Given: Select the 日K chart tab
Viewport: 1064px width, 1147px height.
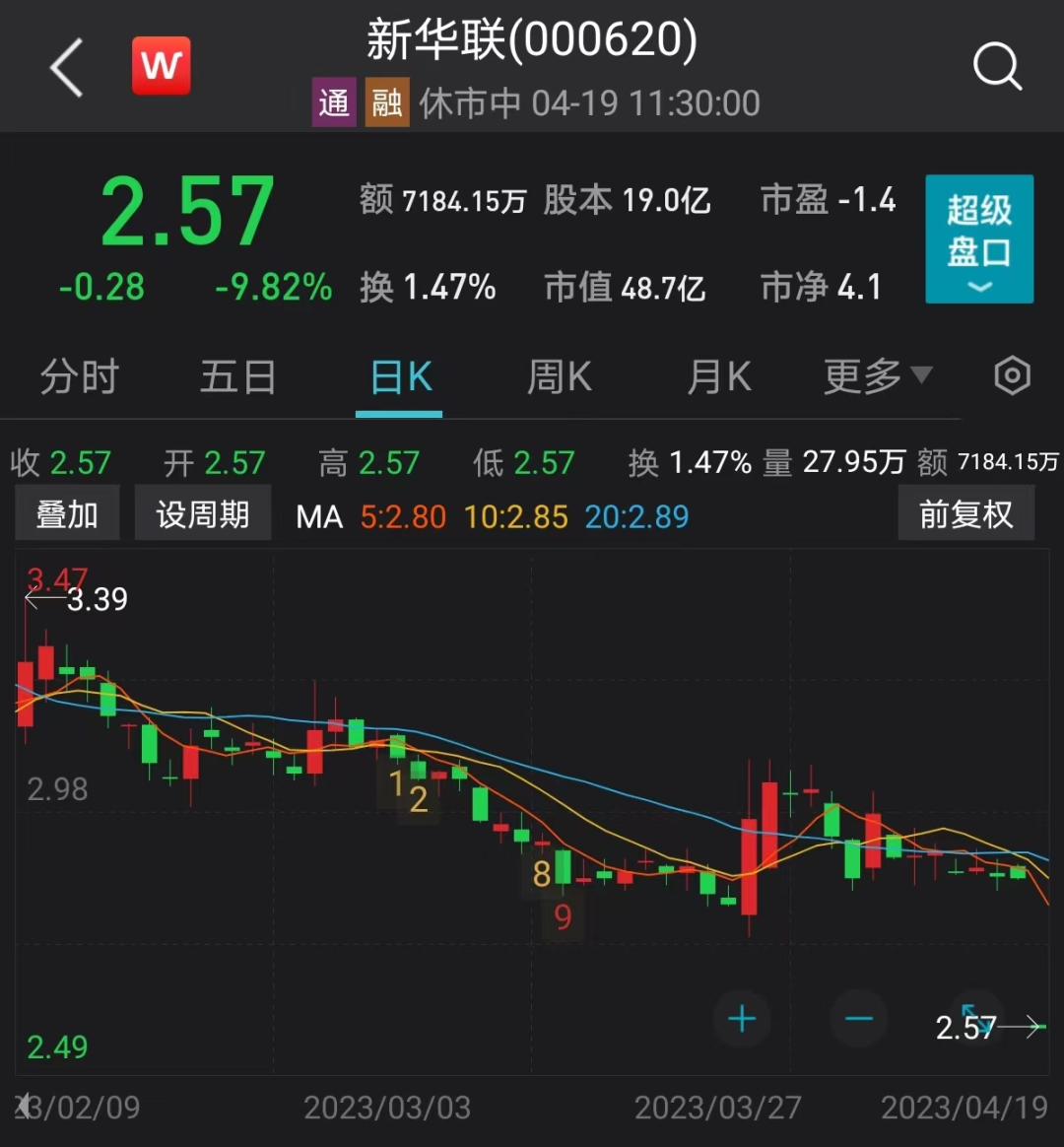Looking at the screenshot, I should (x=400, y=378).
